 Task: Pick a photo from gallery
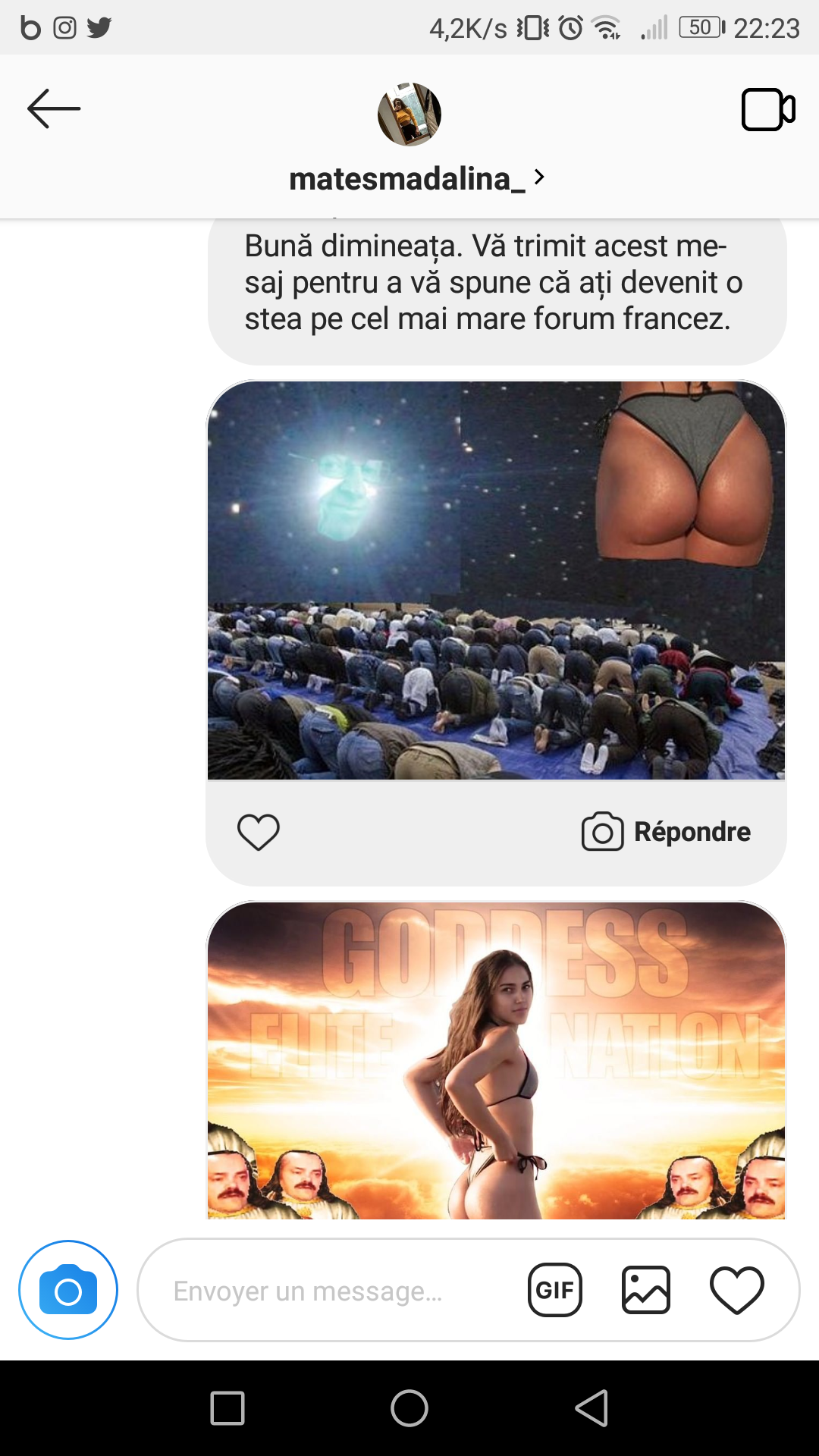646,1290
